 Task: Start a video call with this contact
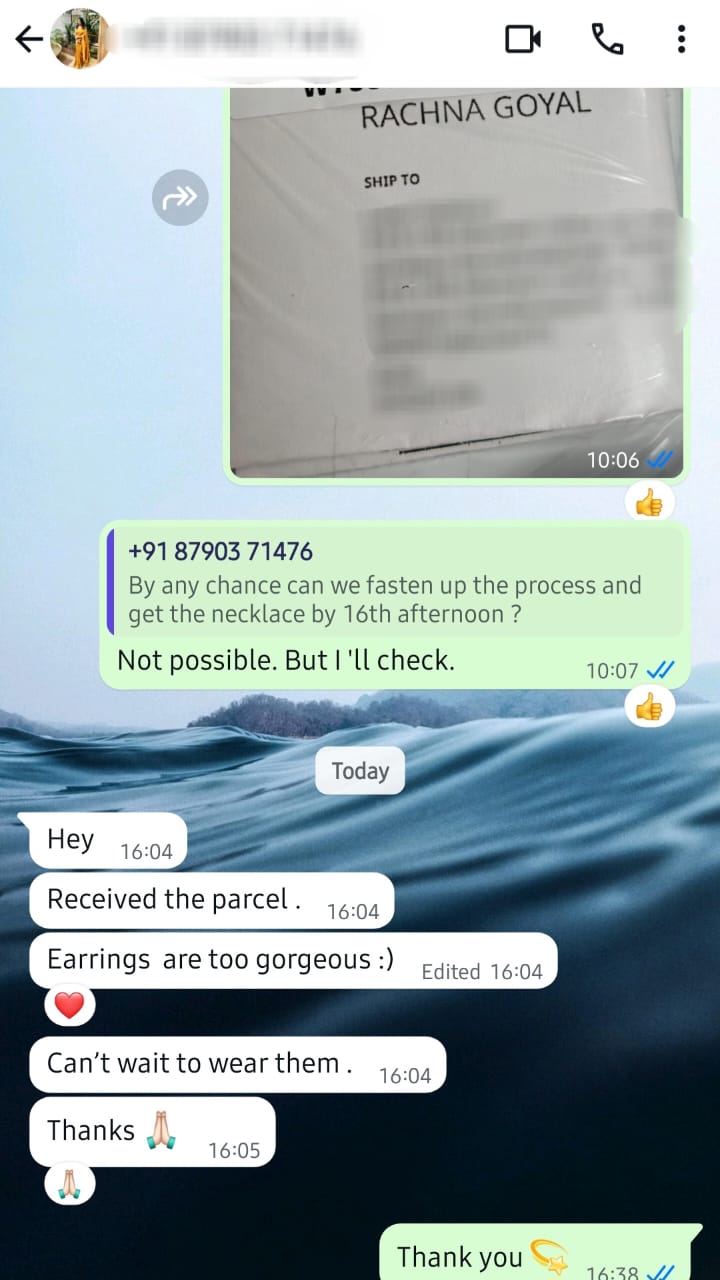522,40
